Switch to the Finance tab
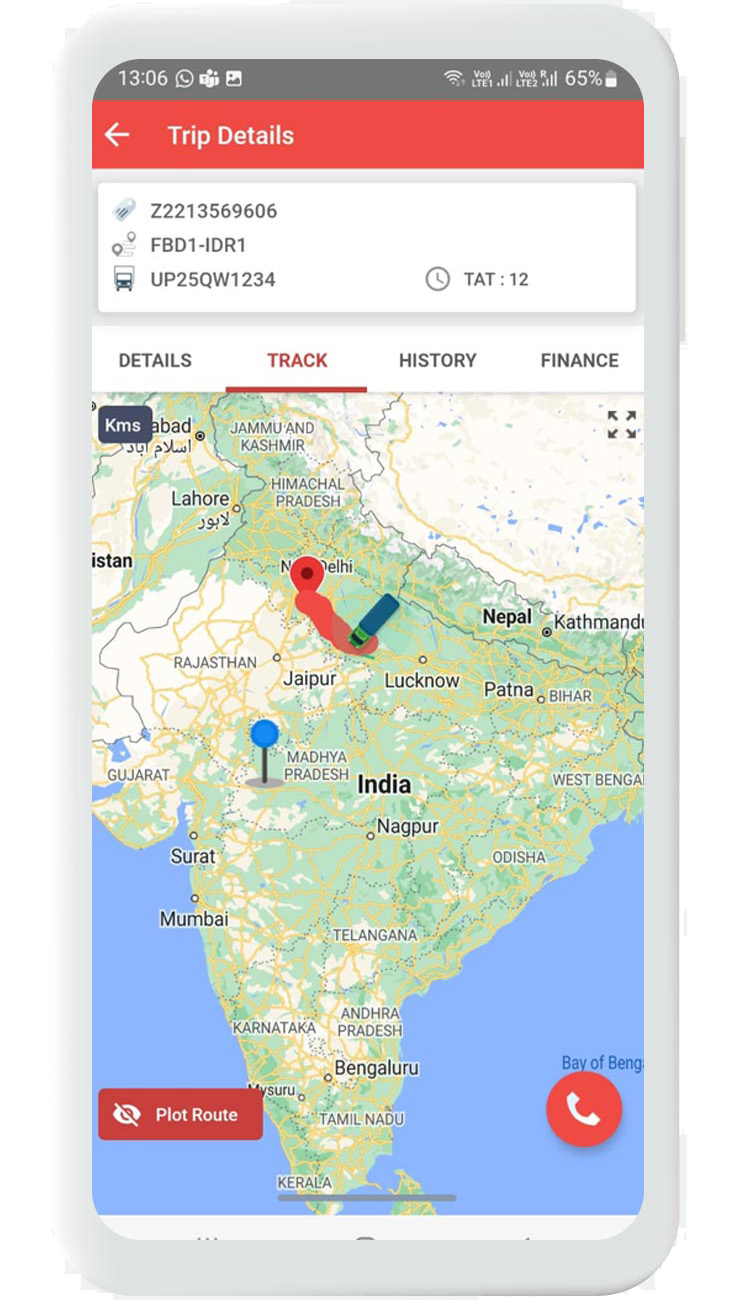Image resolution: width=738 pixels, height=1300 pixels. point(579,360)
